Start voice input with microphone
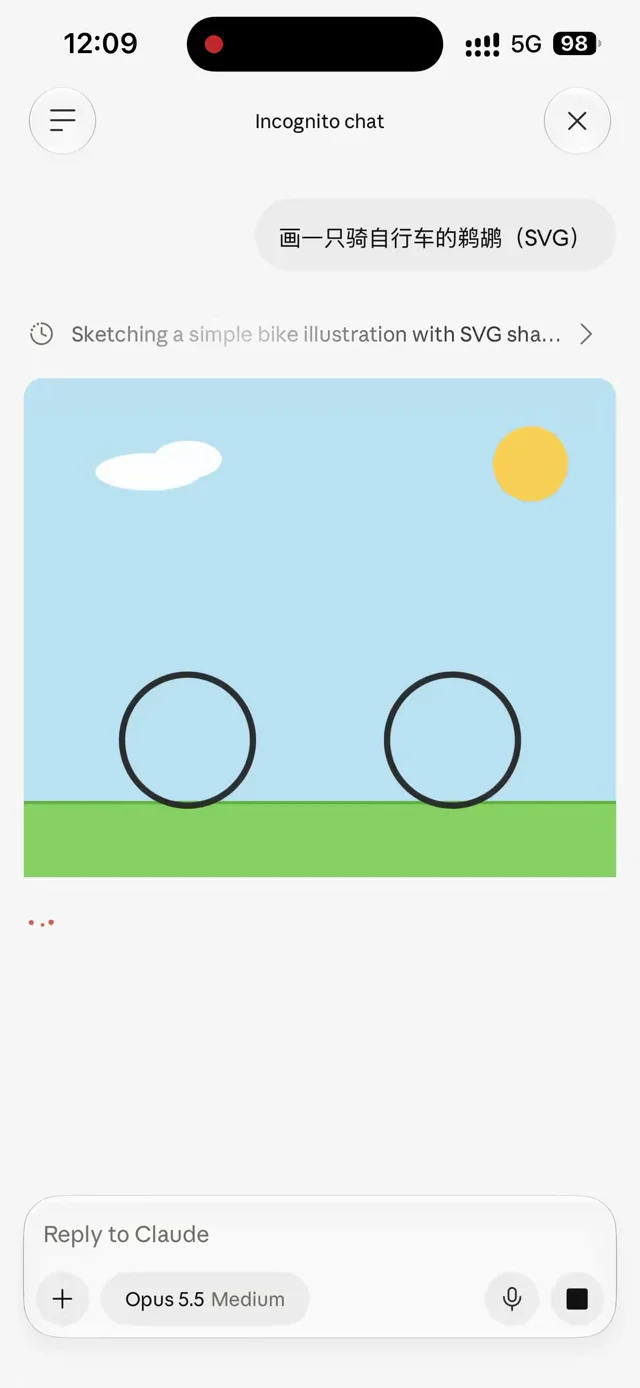The image size is (640, 1388). [x=512, y=1299]
